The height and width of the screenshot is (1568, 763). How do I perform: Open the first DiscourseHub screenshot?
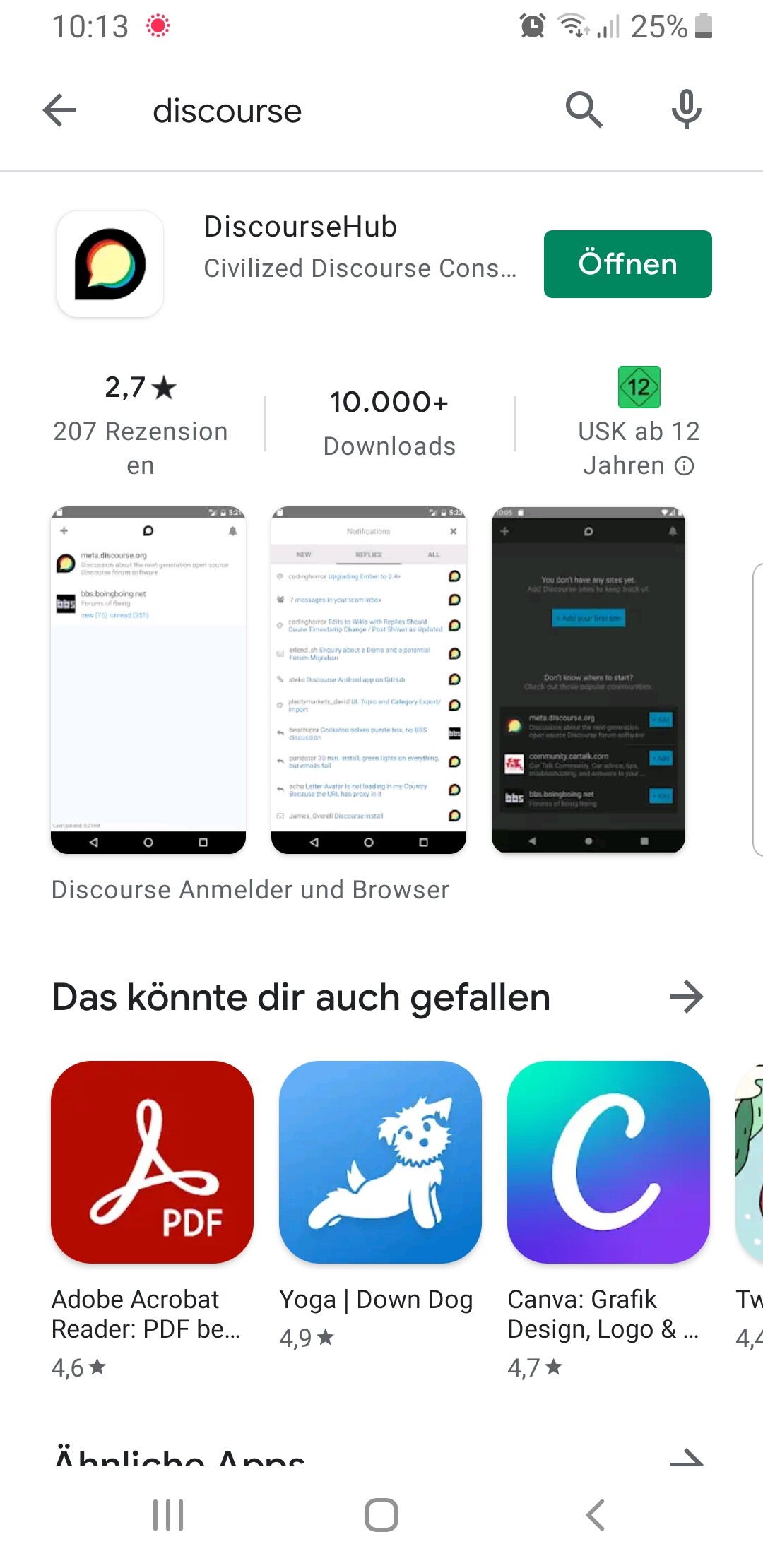point(148,679)
